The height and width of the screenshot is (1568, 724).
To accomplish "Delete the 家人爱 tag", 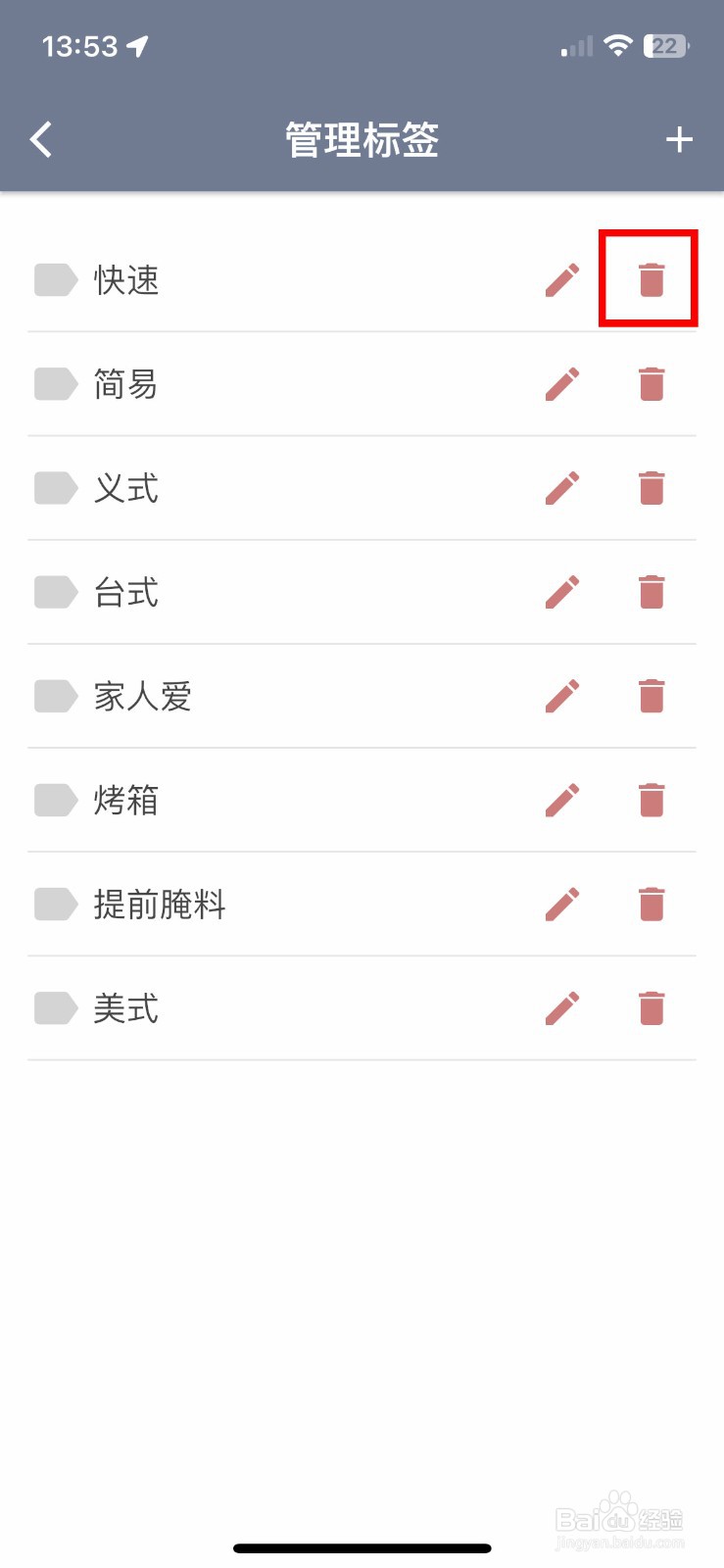I will click(652, 695).
